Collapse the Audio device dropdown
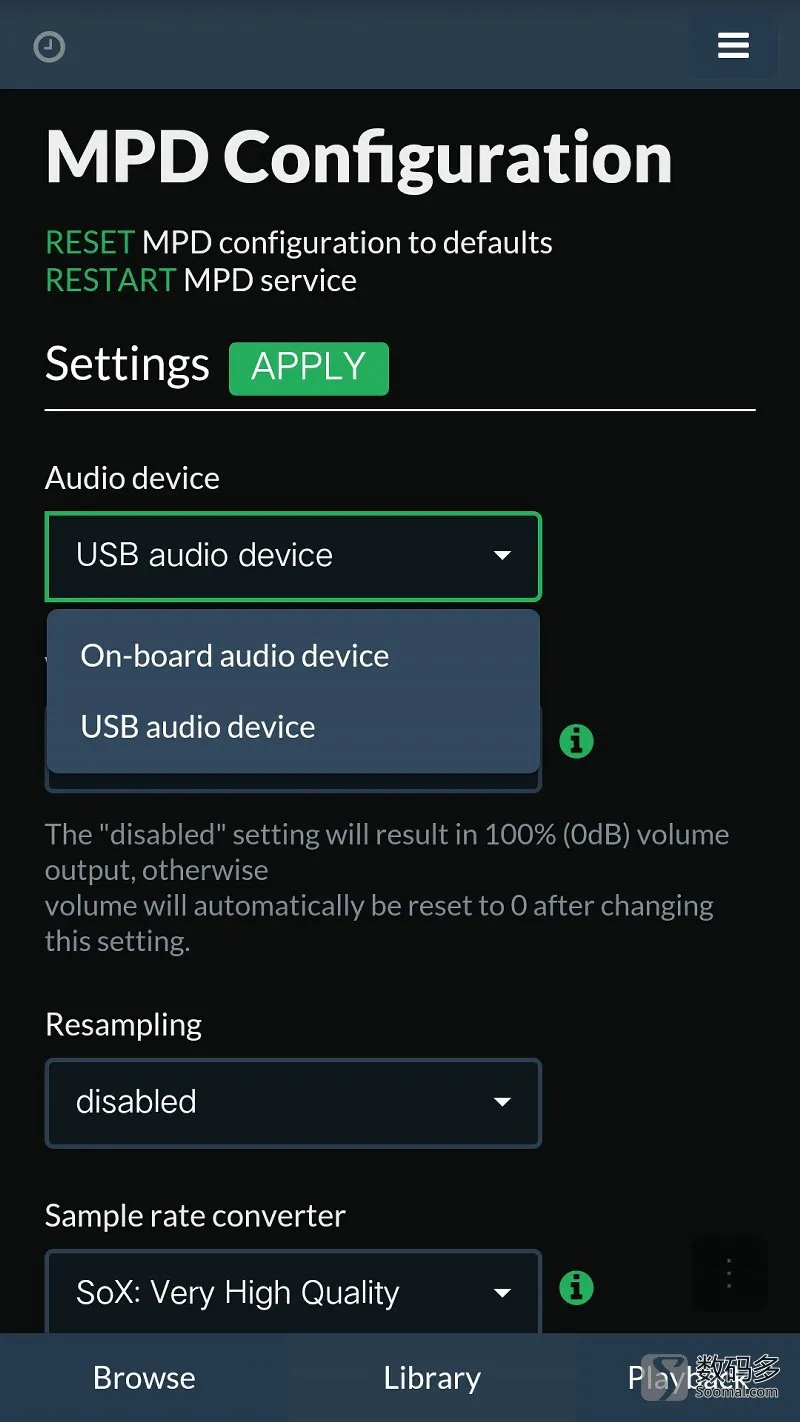 (293, 556)
